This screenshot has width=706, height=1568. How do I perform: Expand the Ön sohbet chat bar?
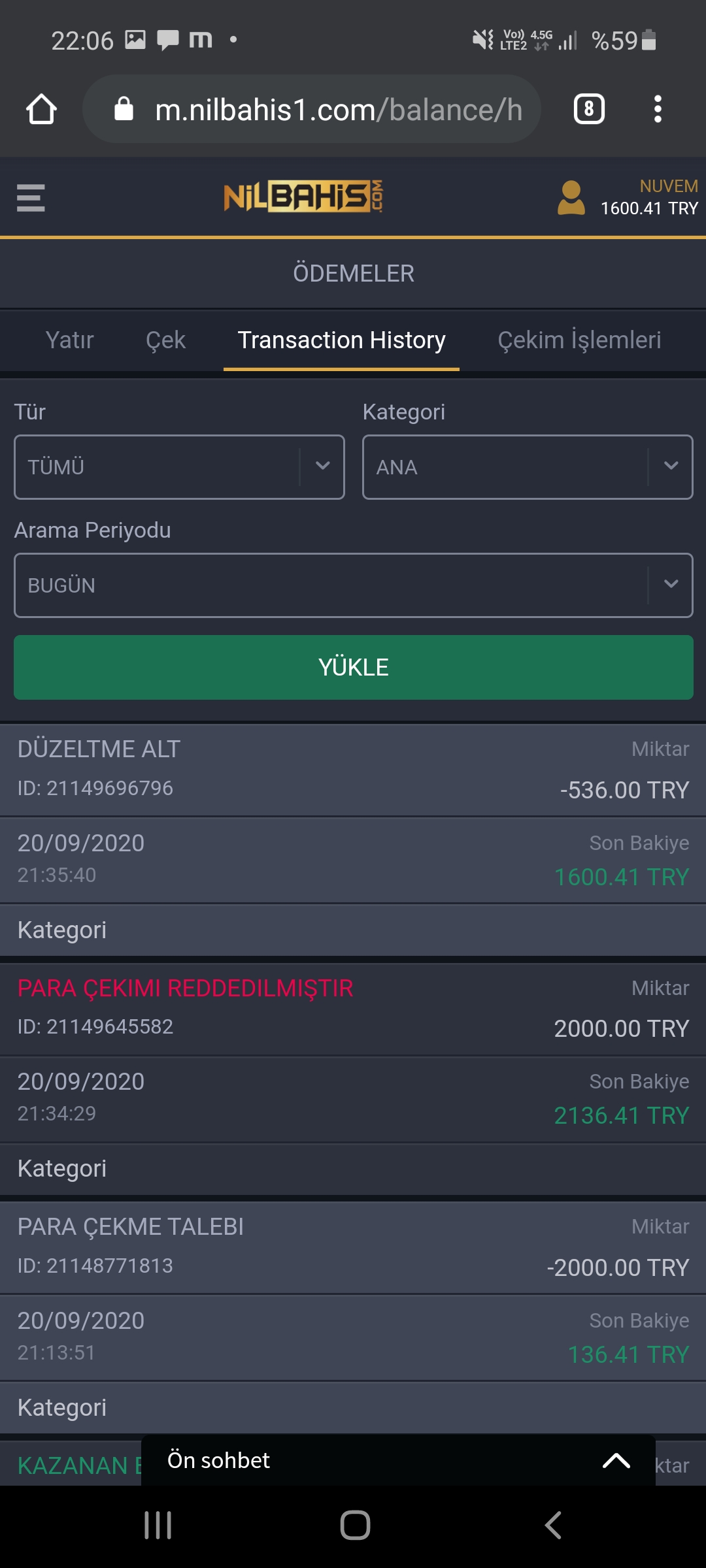click(398, 1460)
